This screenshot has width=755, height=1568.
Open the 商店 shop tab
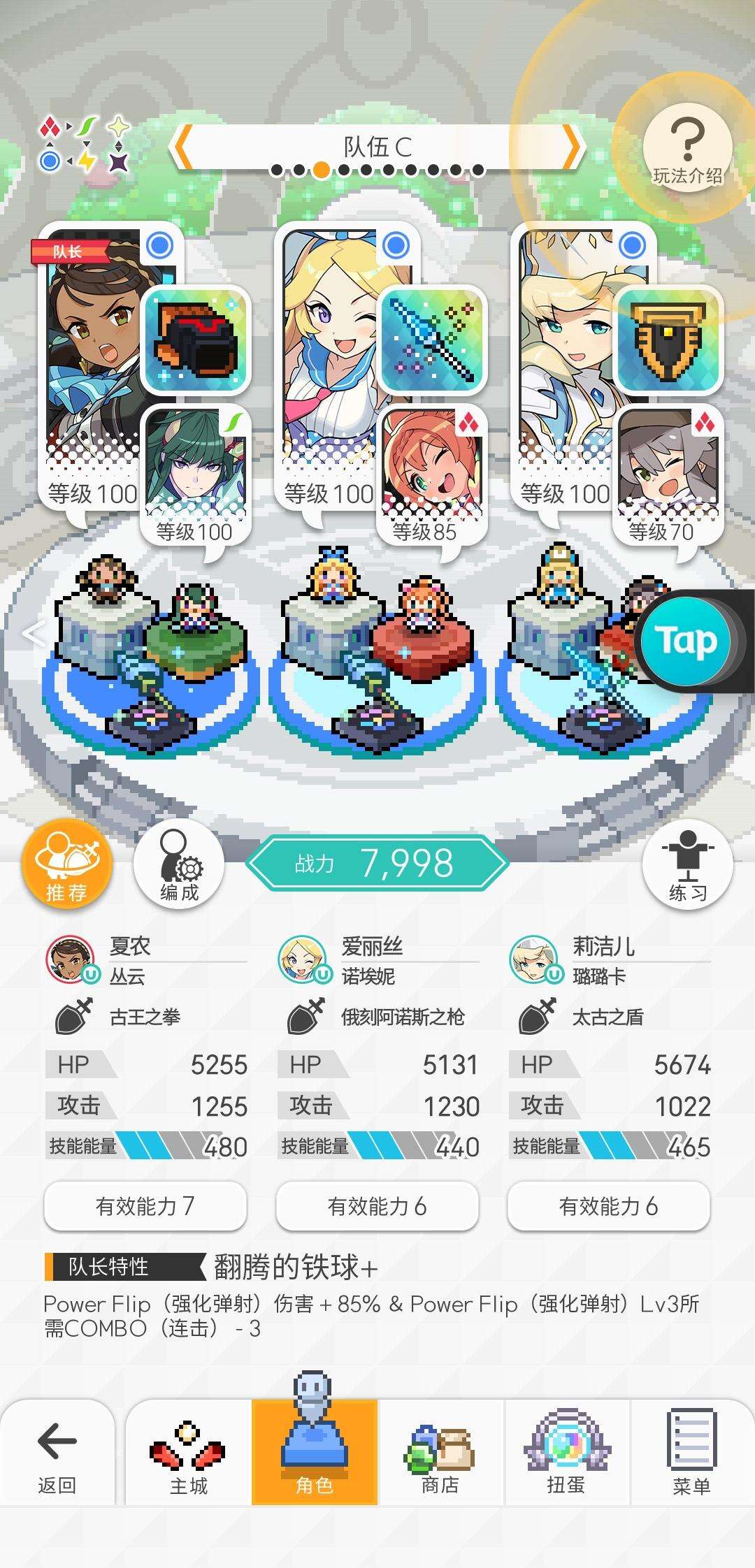[x=440, y=1452]
